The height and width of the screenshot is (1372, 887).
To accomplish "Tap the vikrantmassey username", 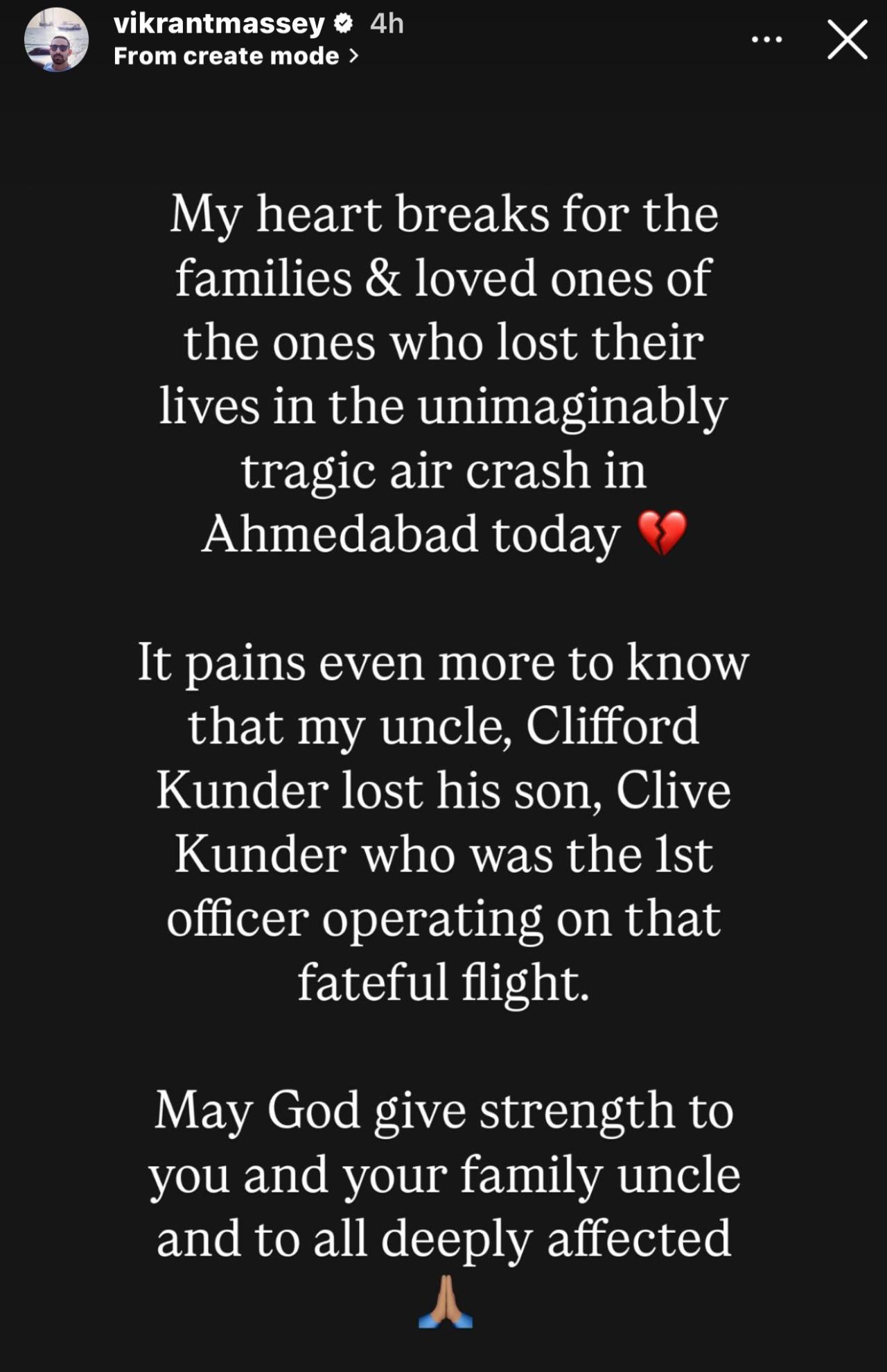I will coord(218,24).
